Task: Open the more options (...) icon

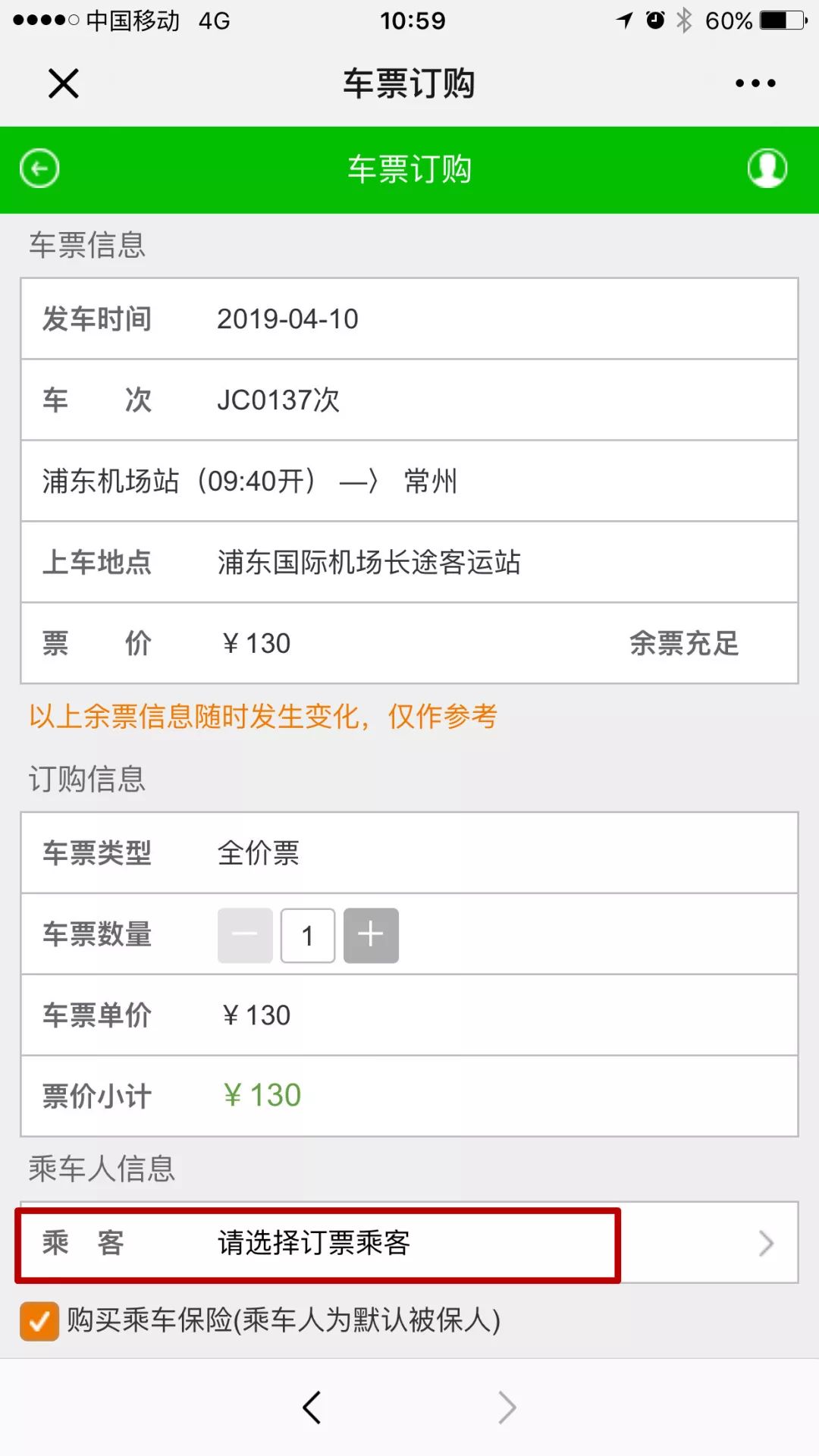Action: point(755,83)
